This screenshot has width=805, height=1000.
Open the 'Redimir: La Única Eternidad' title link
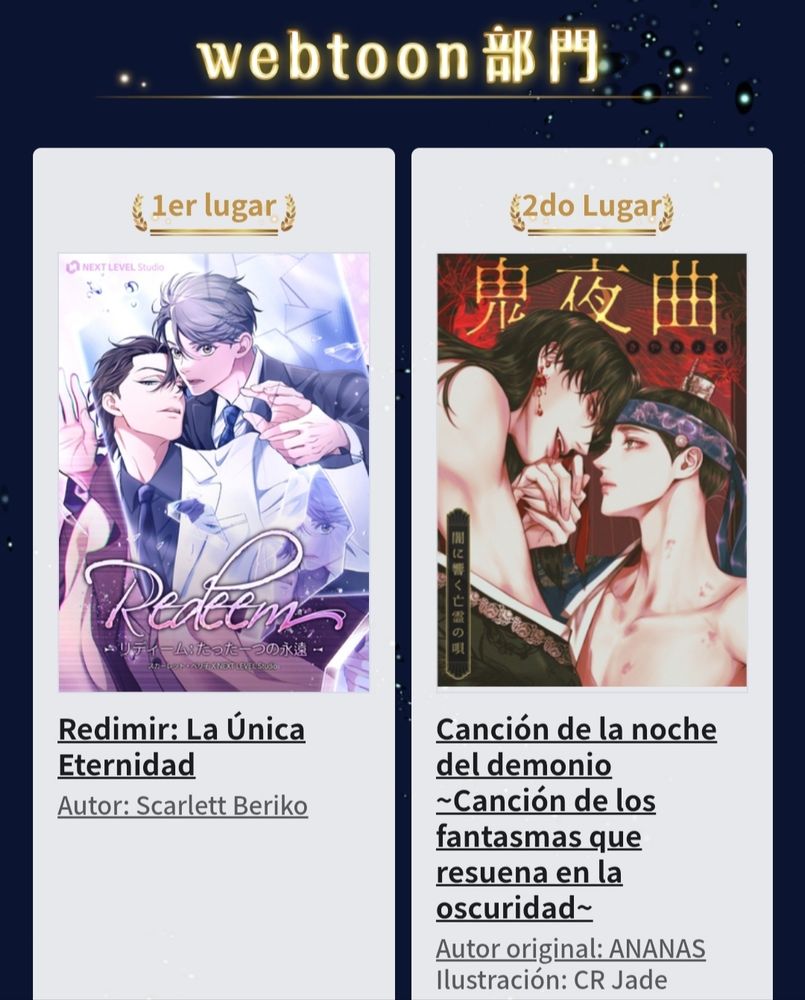coord(181,747)
